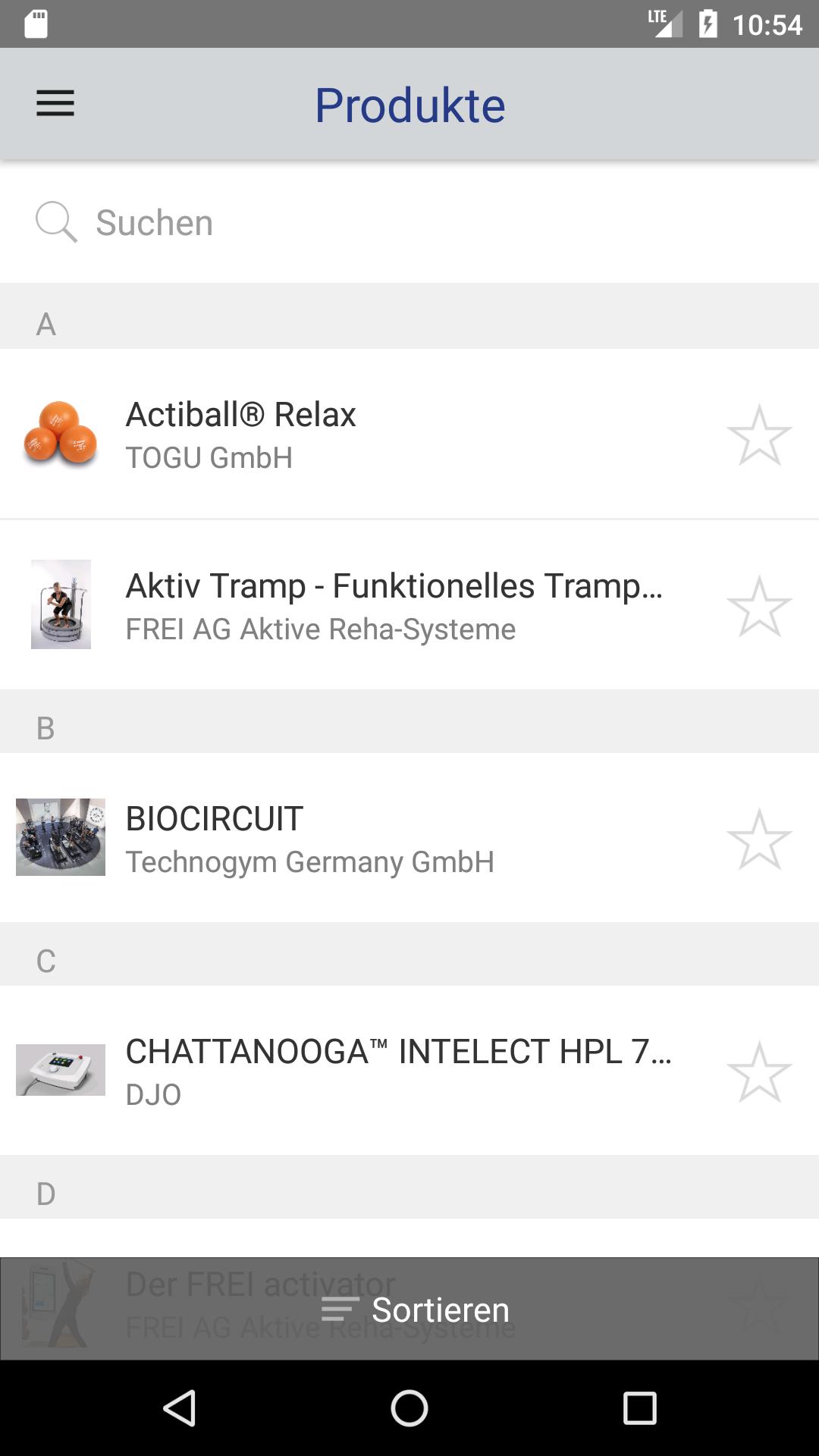Go to the home screen
The image size is (819, 1456).
point(409,1408)
